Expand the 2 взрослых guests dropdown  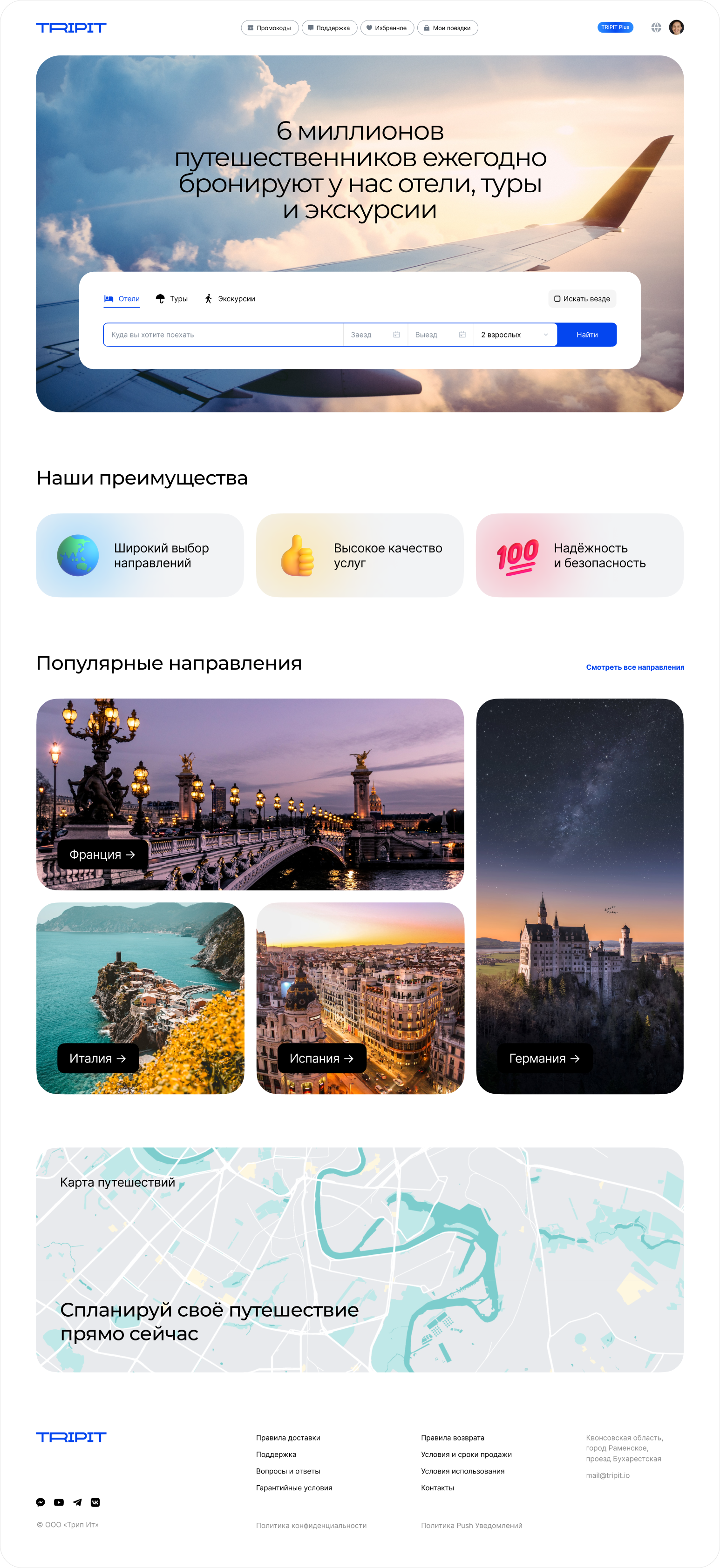click(x=514, y=335)
